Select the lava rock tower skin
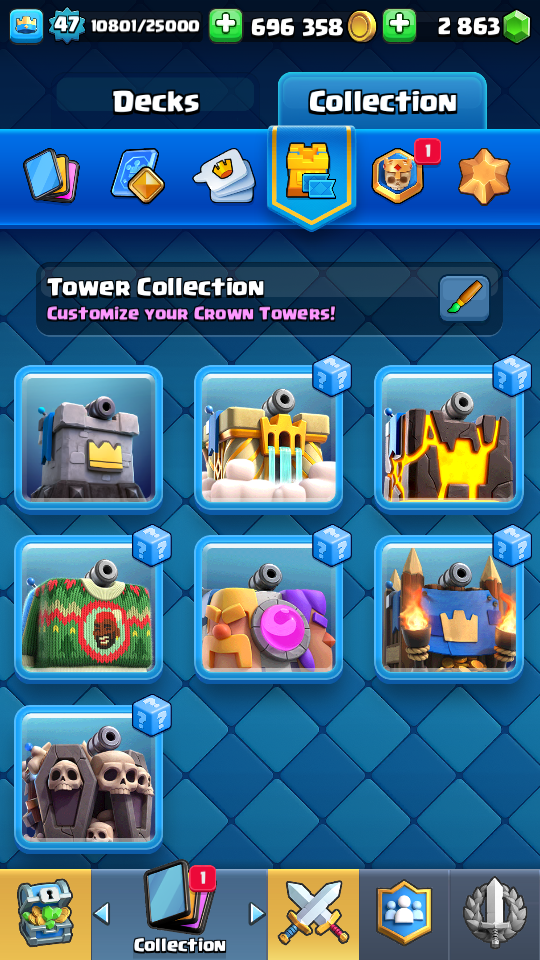540x960 pixels. [448, 438]
